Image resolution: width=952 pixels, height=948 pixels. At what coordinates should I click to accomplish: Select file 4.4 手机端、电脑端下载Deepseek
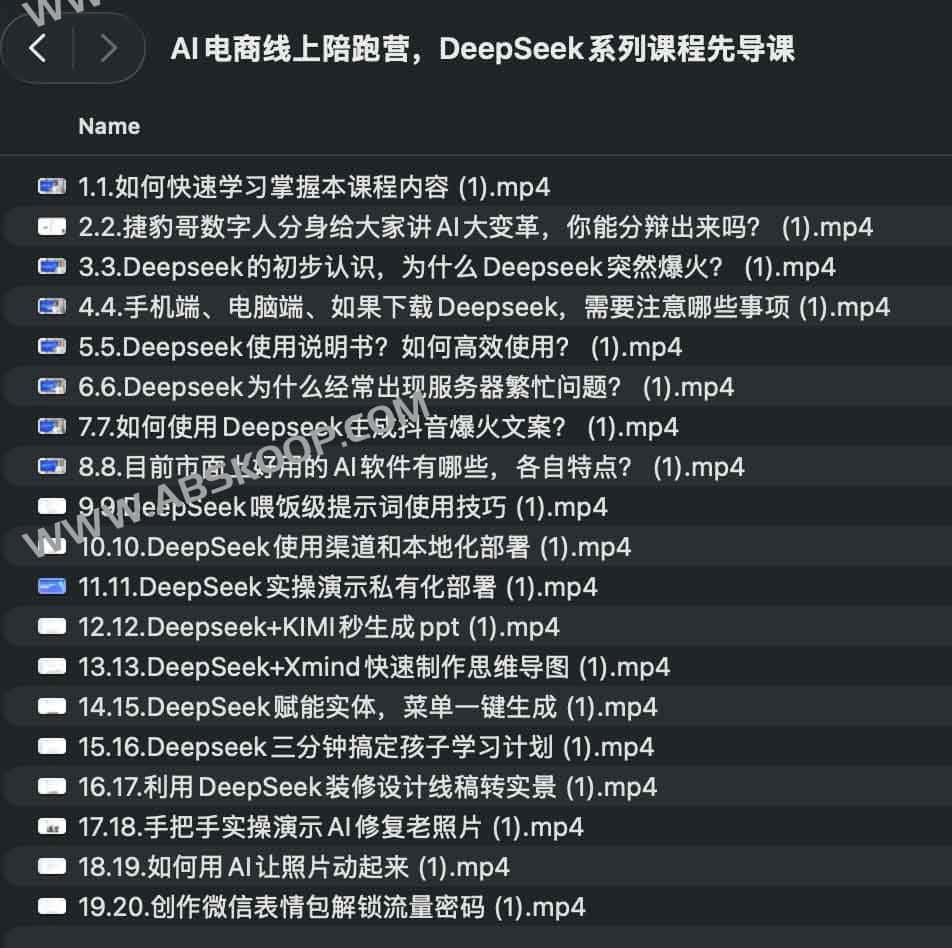(483, 307)
